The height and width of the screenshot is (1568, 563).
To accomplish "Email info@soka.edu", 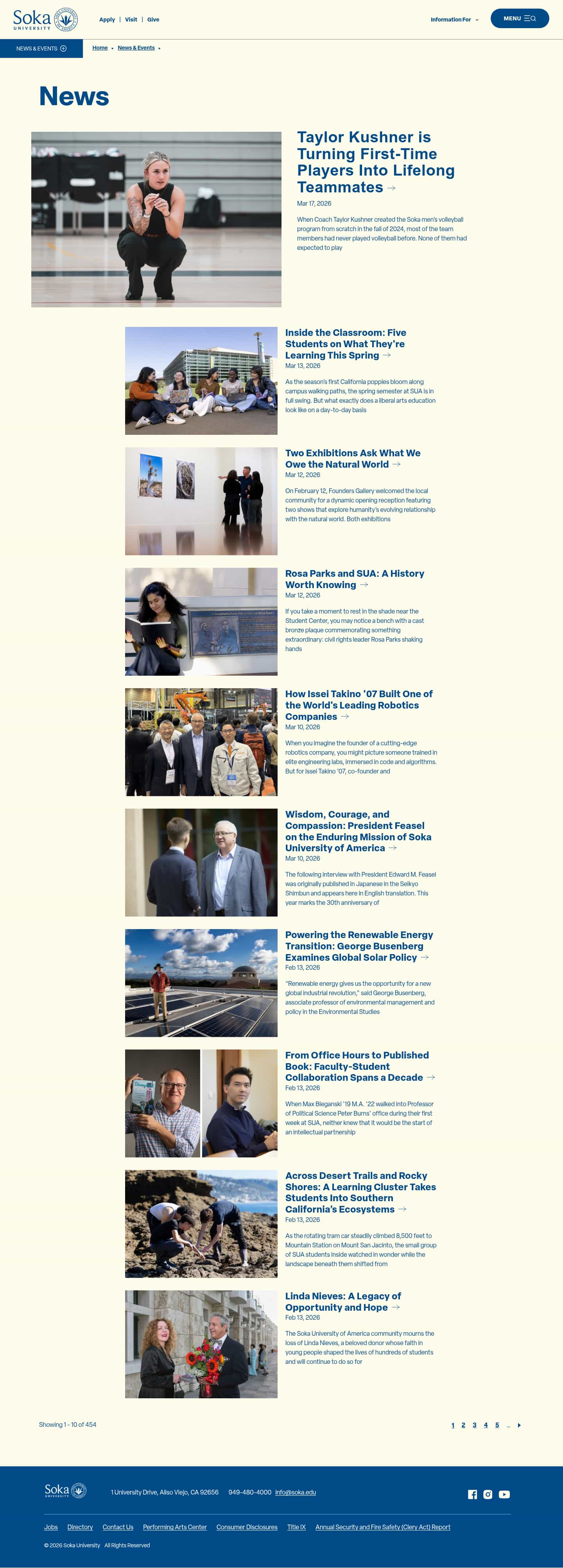I will click(x=295, y=1492).
